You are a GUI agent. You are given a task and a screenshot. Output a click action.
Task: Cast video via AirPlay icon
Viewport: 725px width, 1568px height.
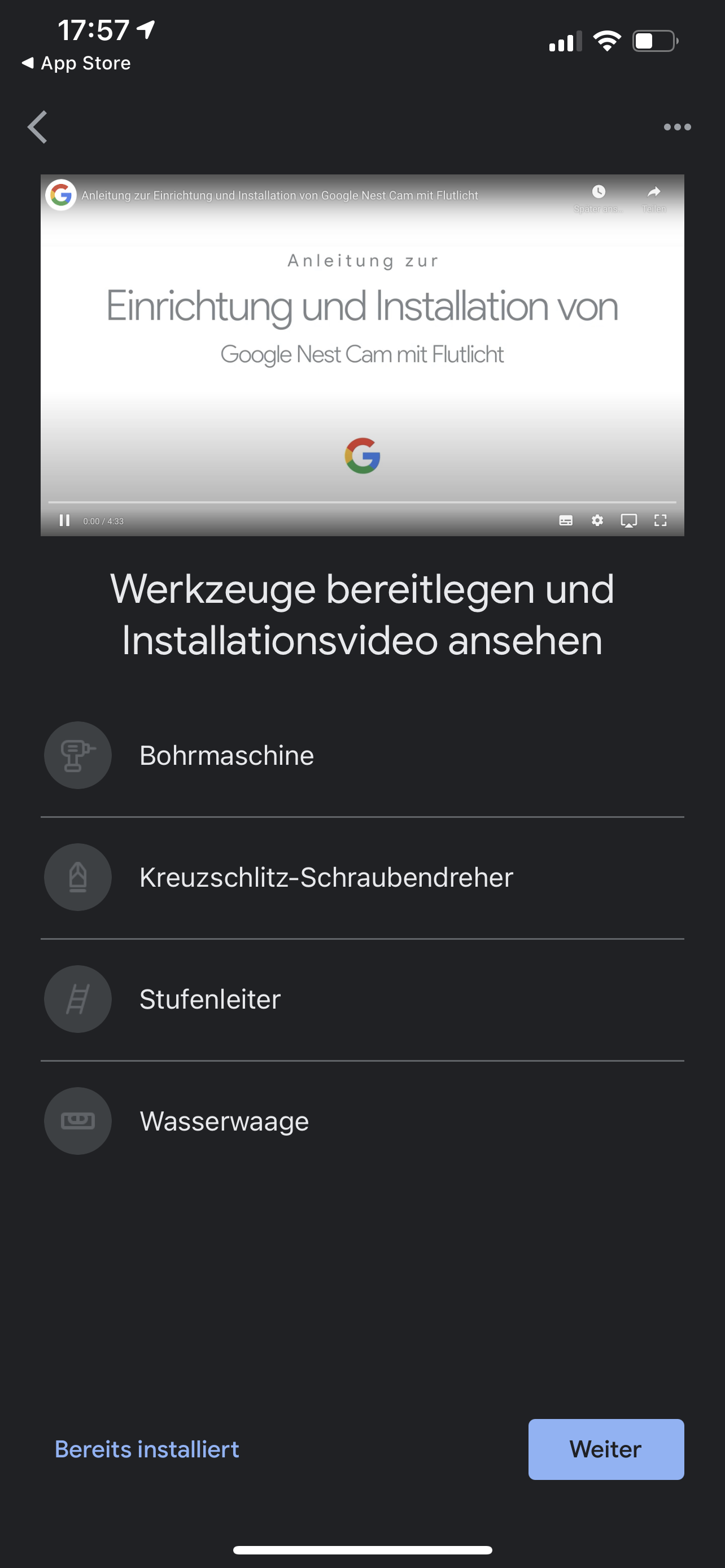tap(628, 520)
